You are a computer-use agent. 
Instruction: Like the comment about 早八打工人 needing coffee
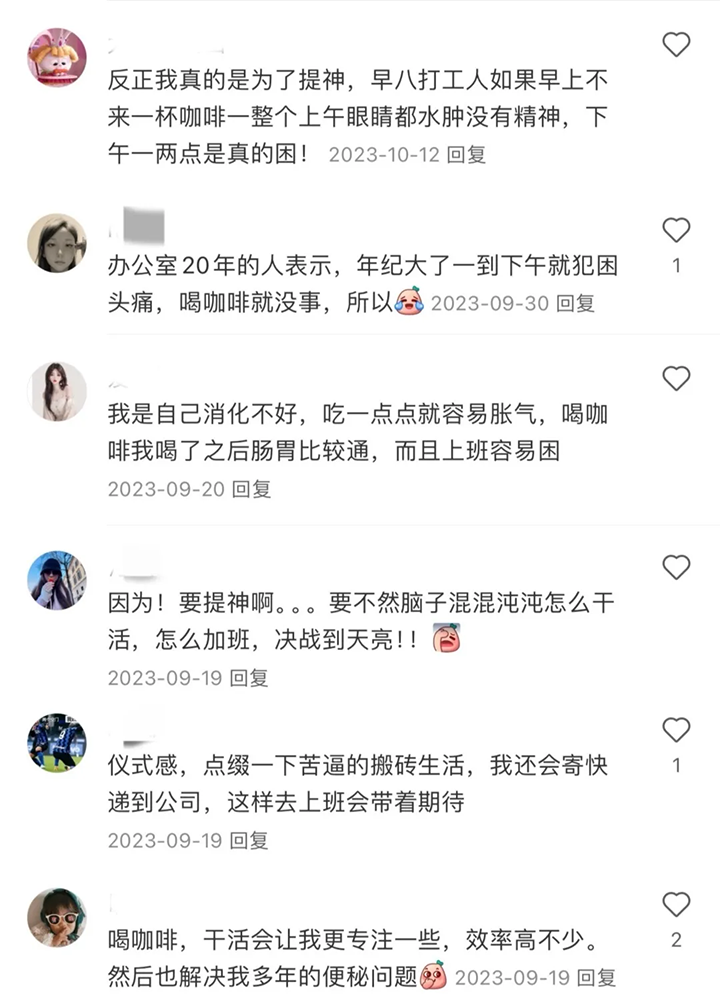tap(677, 44)
